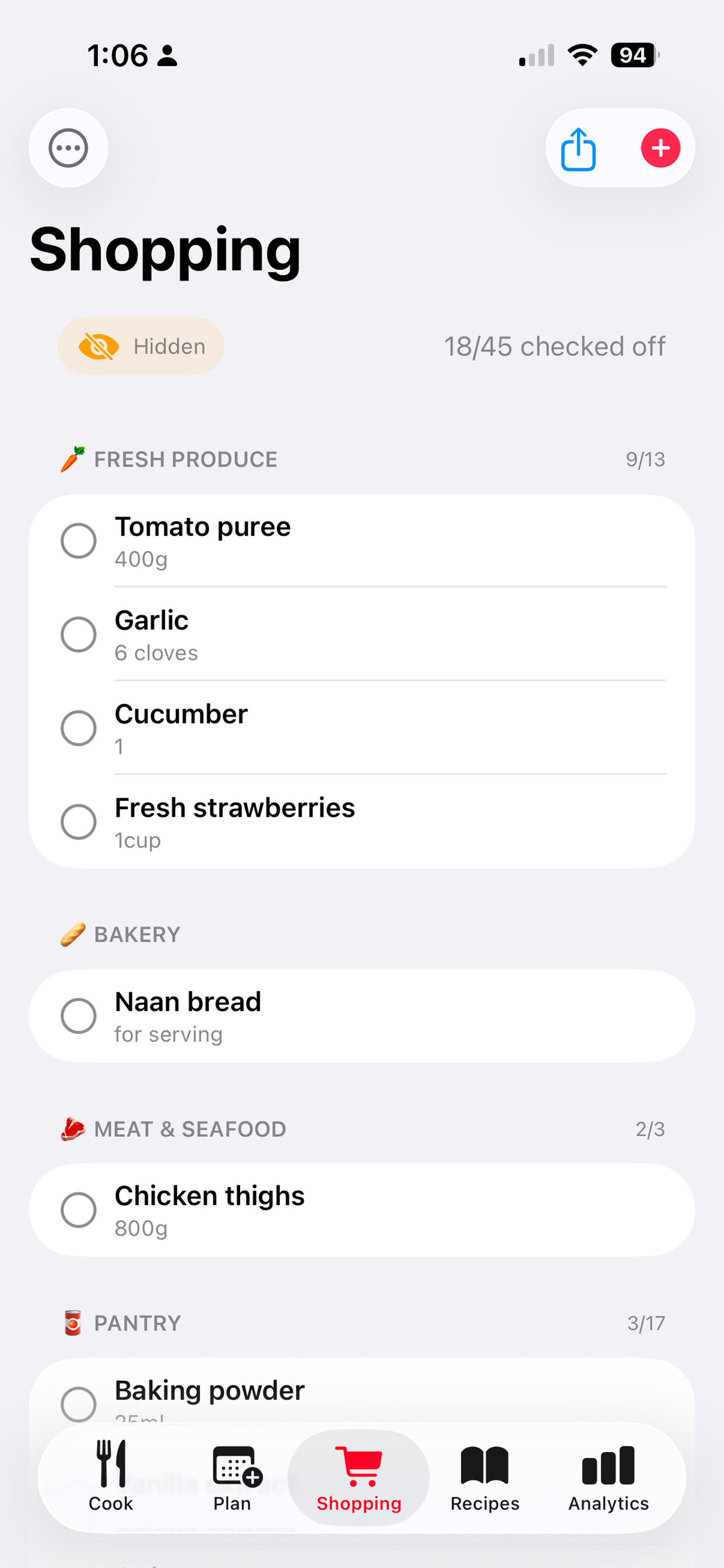Image resolution: width=724 pixels, height=1568 pixels.
Task: Collapse the Fresh Produce section
Action: click(185, 459)
